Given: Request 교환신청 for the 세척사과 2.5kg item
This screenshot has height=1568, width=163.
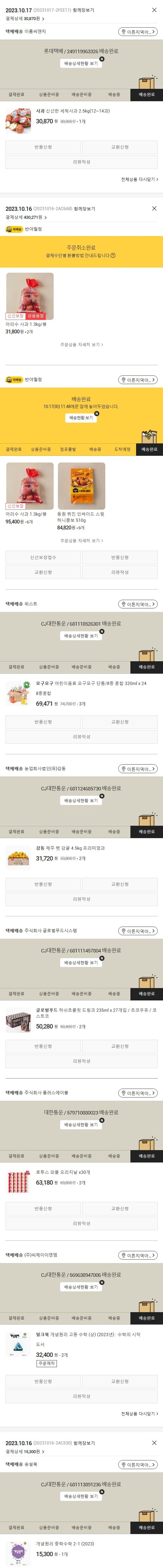Looking at the screenshot, I should pos(120,147).
